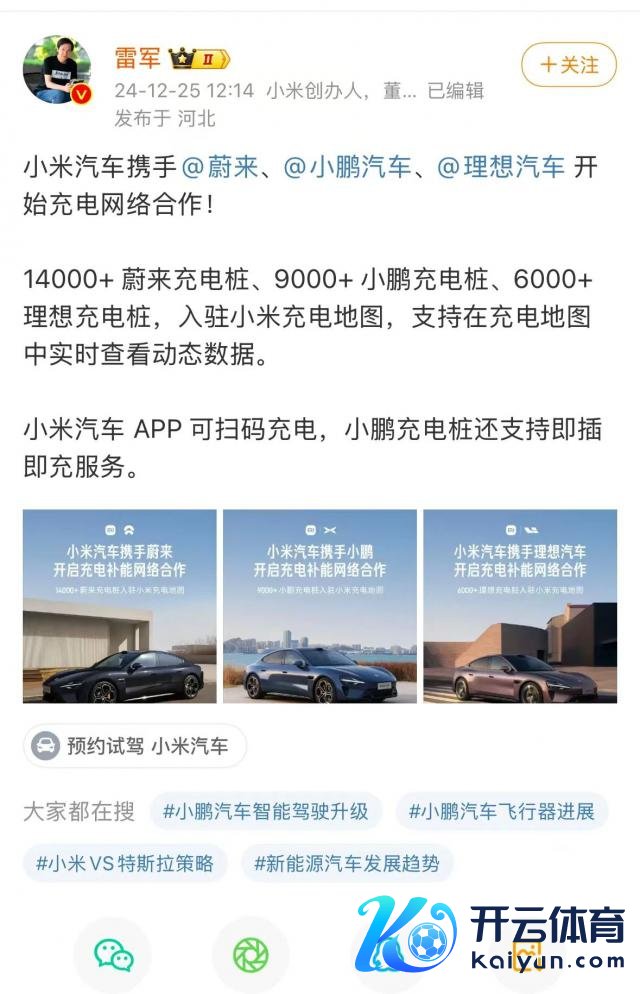Search #小鹏汽车飞行器进展 topic
This screenshot has width=640, height=994.
501,811
